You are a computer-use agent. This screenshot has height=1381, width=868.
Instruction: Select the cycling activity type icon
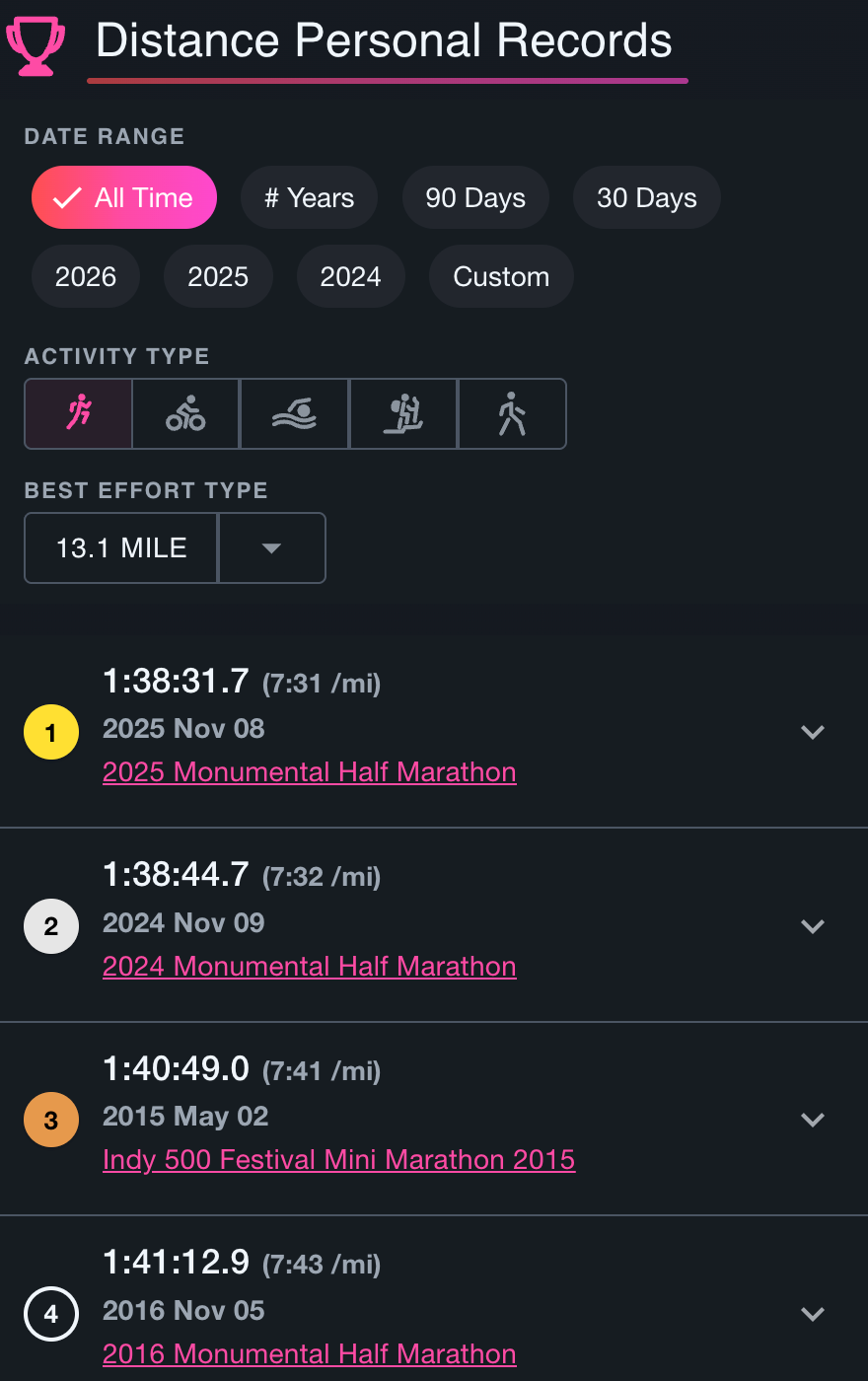pos(185,413)
